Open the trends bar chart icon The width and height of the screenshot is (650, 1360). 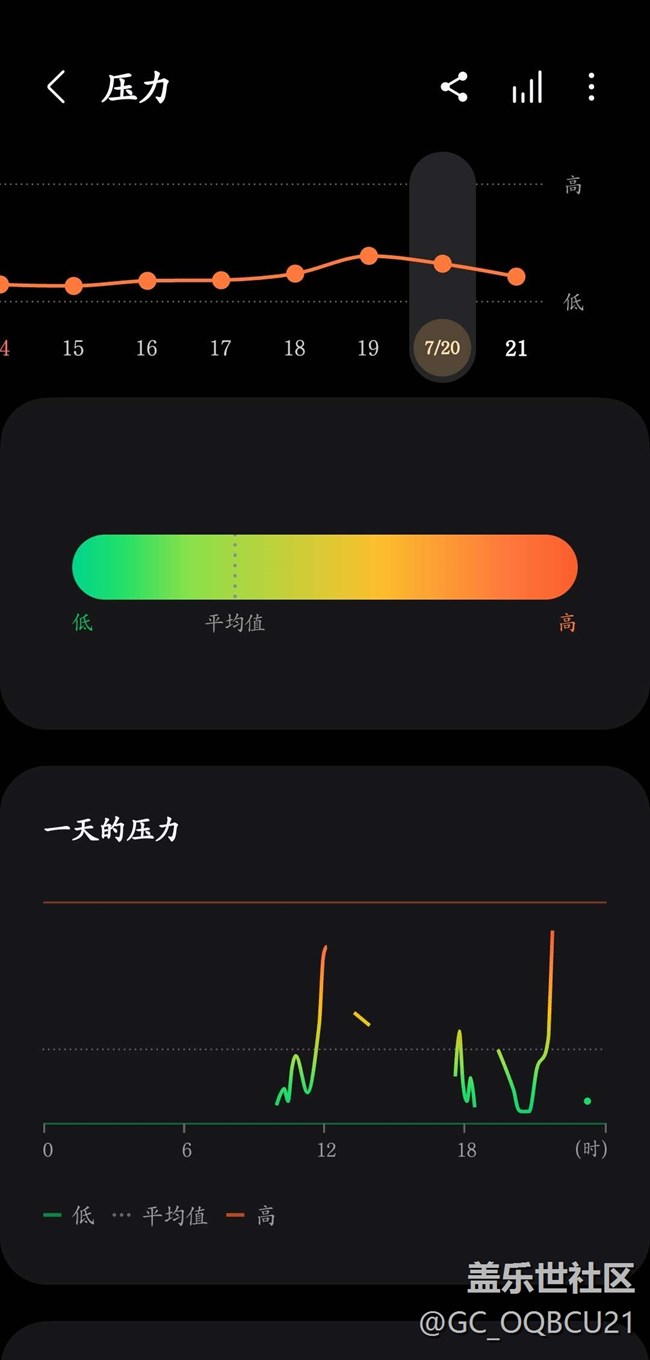click(x=527, y=87)
